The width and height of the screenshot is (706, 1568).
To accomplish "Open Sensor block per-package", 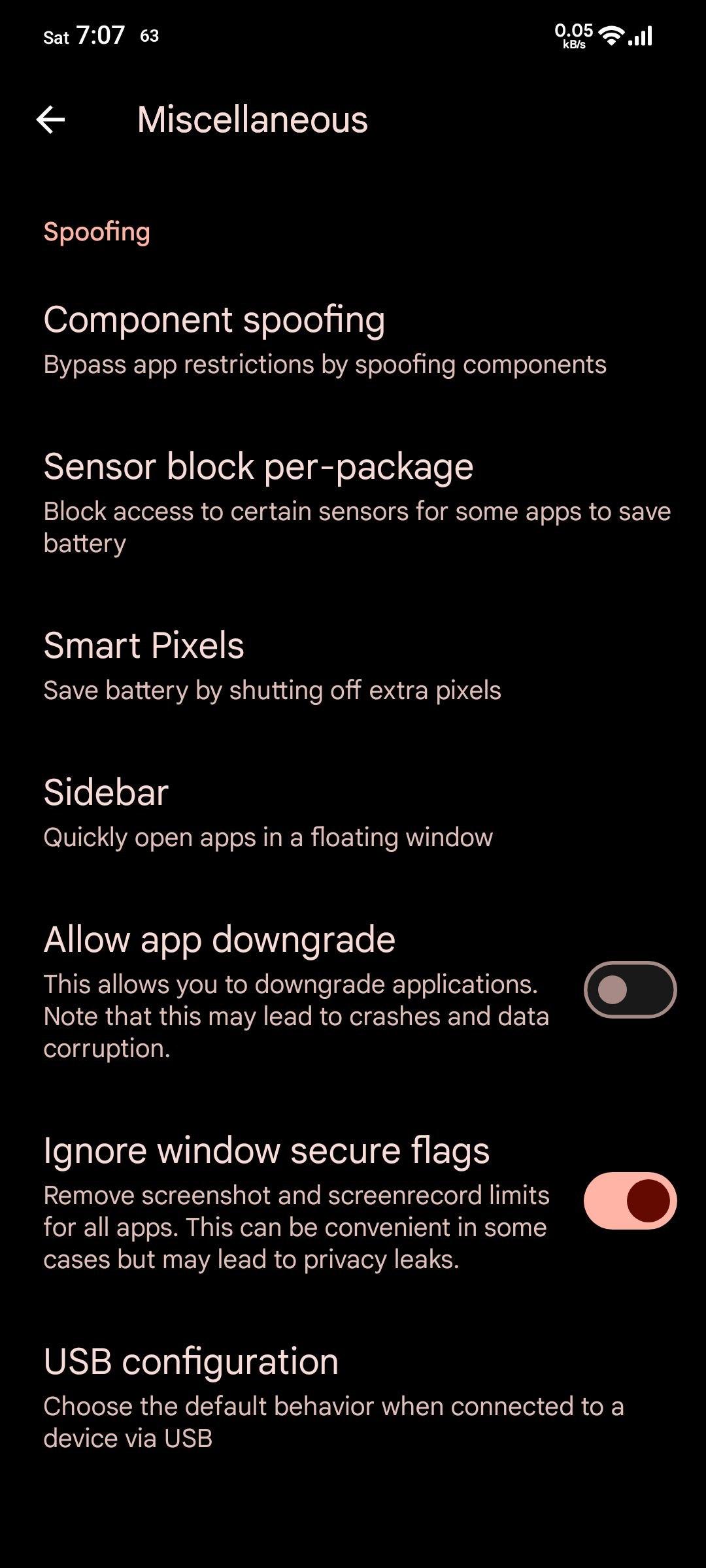I will tap(353, 503).
